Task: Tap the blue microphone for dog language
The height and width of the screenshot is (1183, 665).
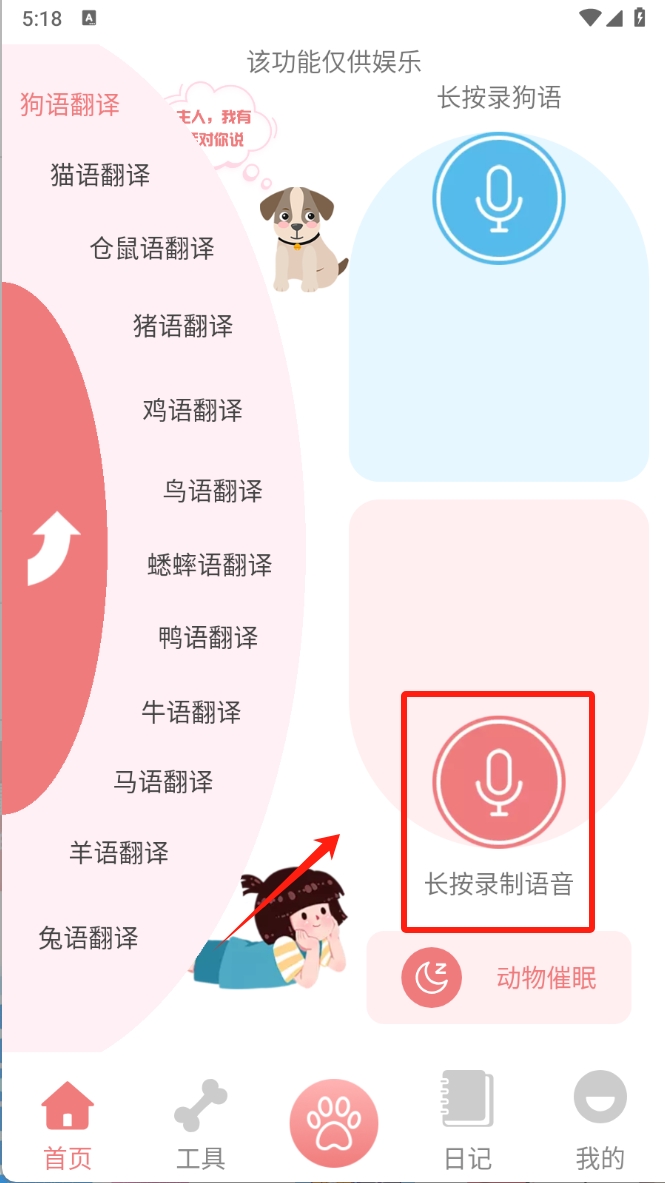Action: click(499, 198)
